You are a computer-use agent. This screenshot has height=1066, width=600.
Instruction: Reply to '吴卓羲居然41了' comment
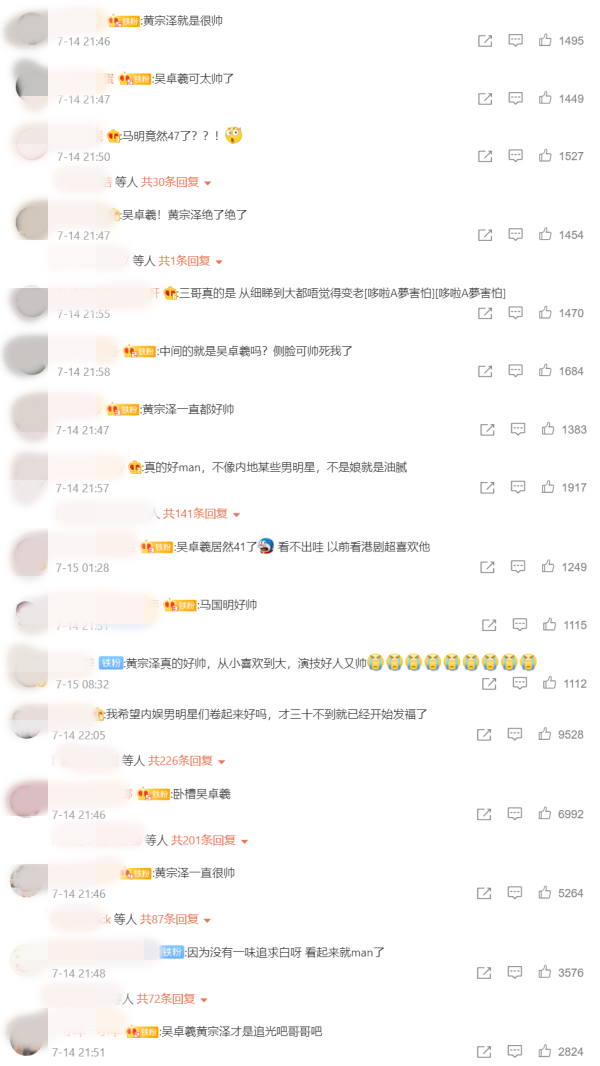[x=517, y=567]
